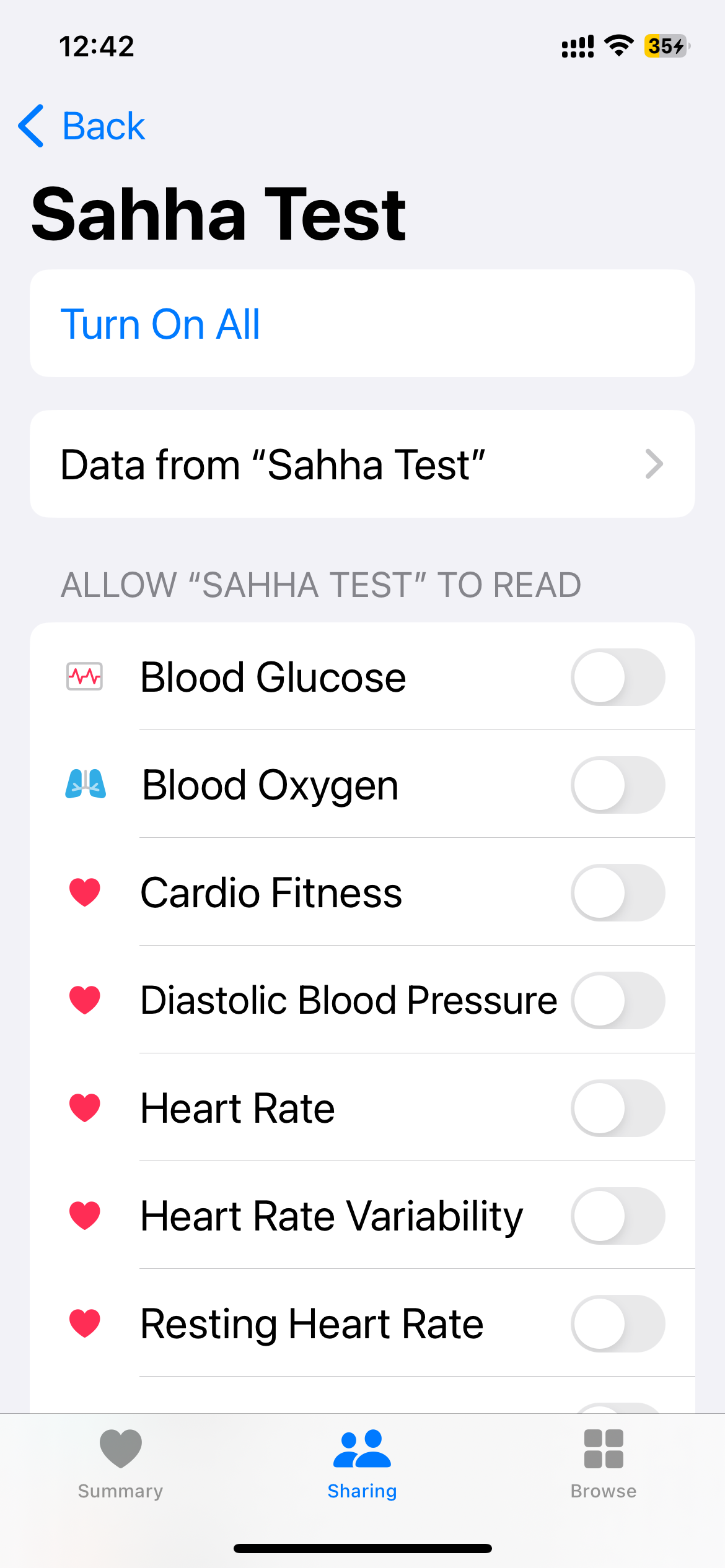
Task: Enable the Blood Oxygen switch
Action: tap(618, 785)
